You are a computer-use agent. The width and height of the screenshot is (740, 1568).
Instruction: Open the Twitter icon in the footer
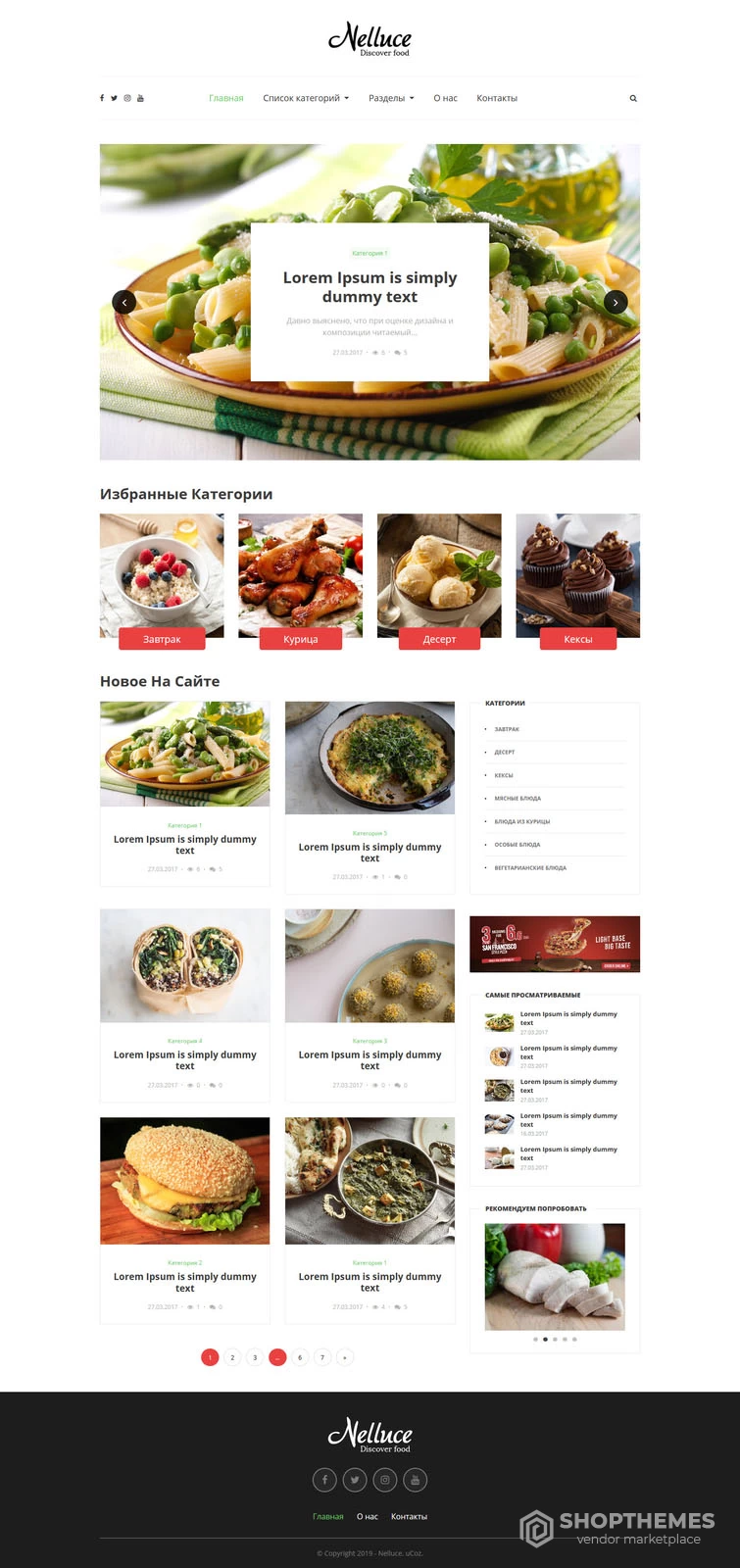tap(355, 1480)
